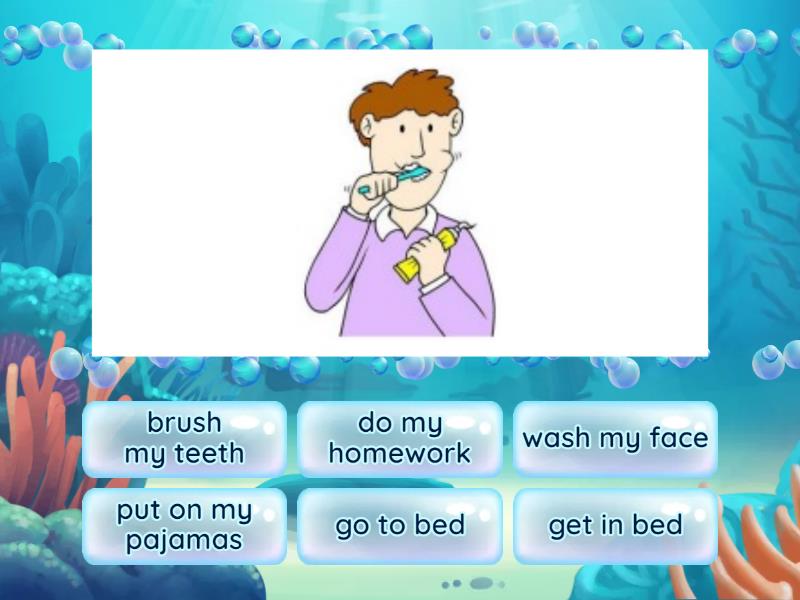Tap 'put on my pajamas' answer
Image resolution: width=800 pixels, height=600 pixels.
(184, 525)
